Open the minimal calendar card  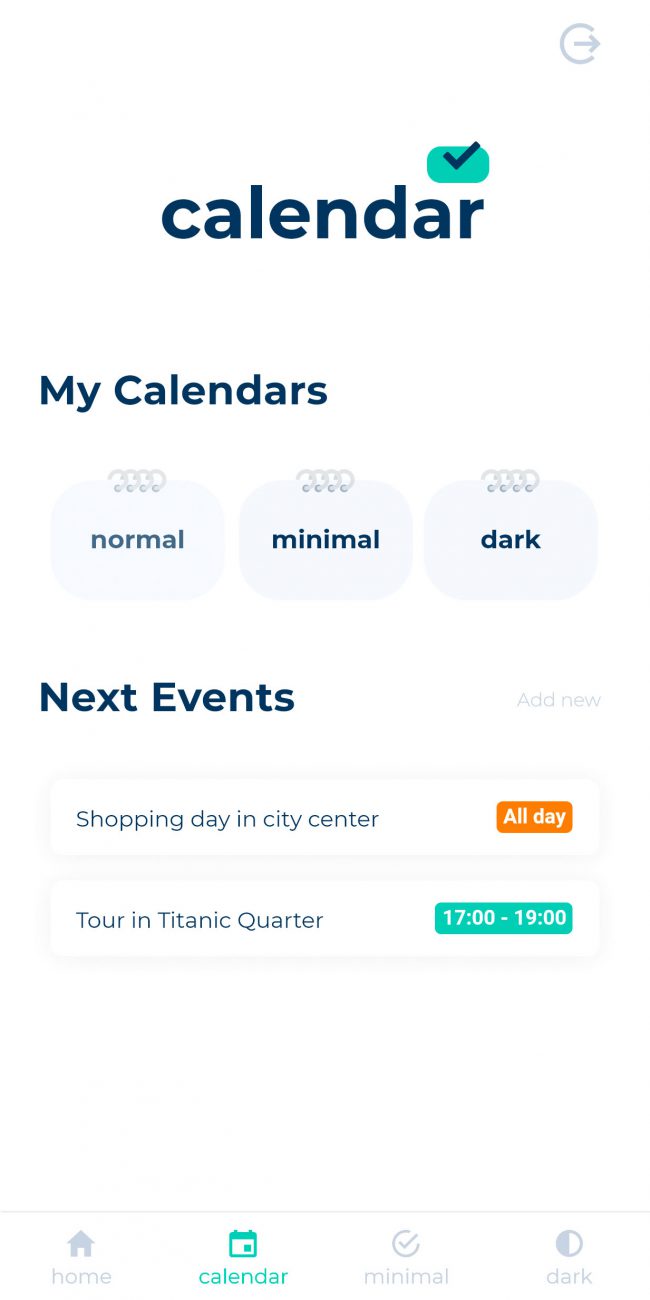point(326,540)
